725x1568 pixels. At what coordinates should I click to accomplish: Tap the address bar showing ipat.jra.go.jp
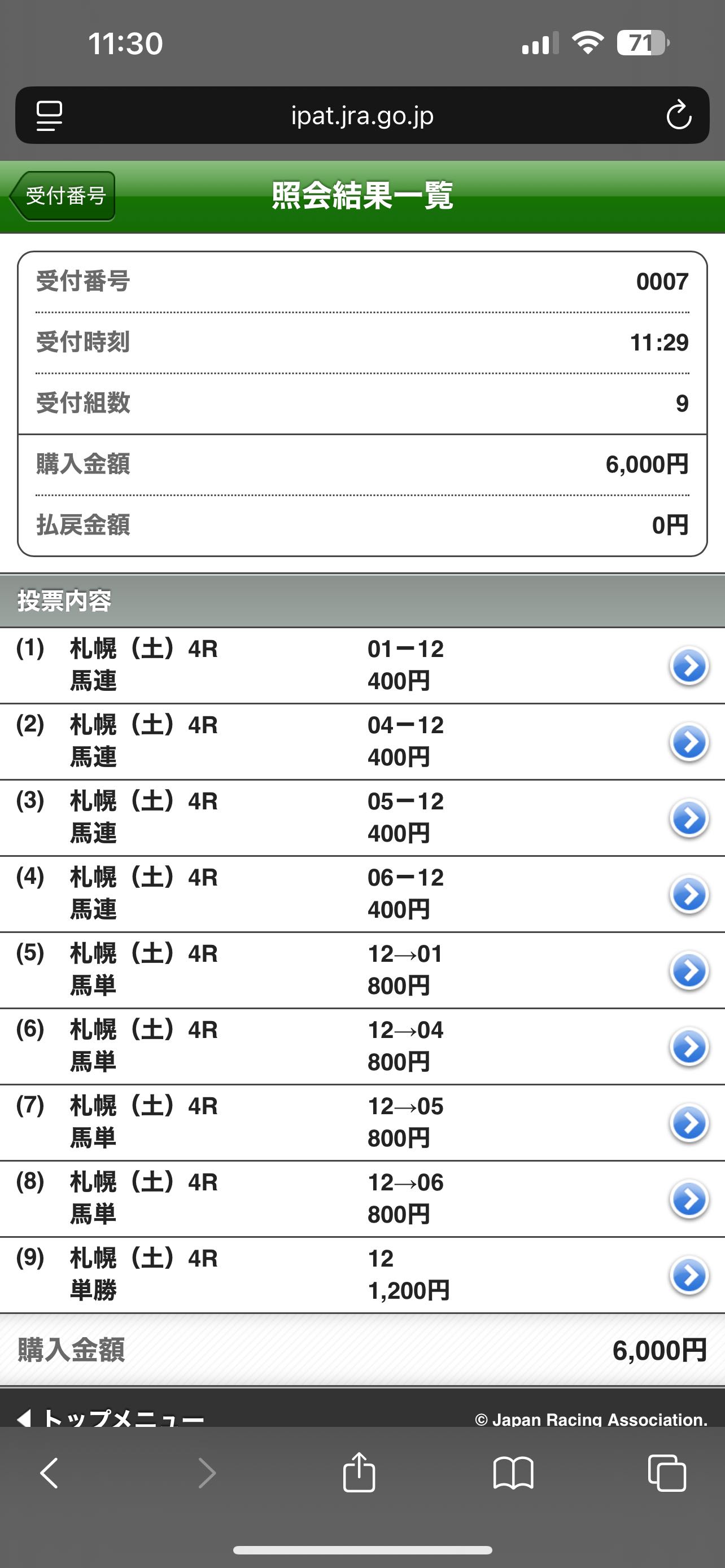[x=362, y=115]
